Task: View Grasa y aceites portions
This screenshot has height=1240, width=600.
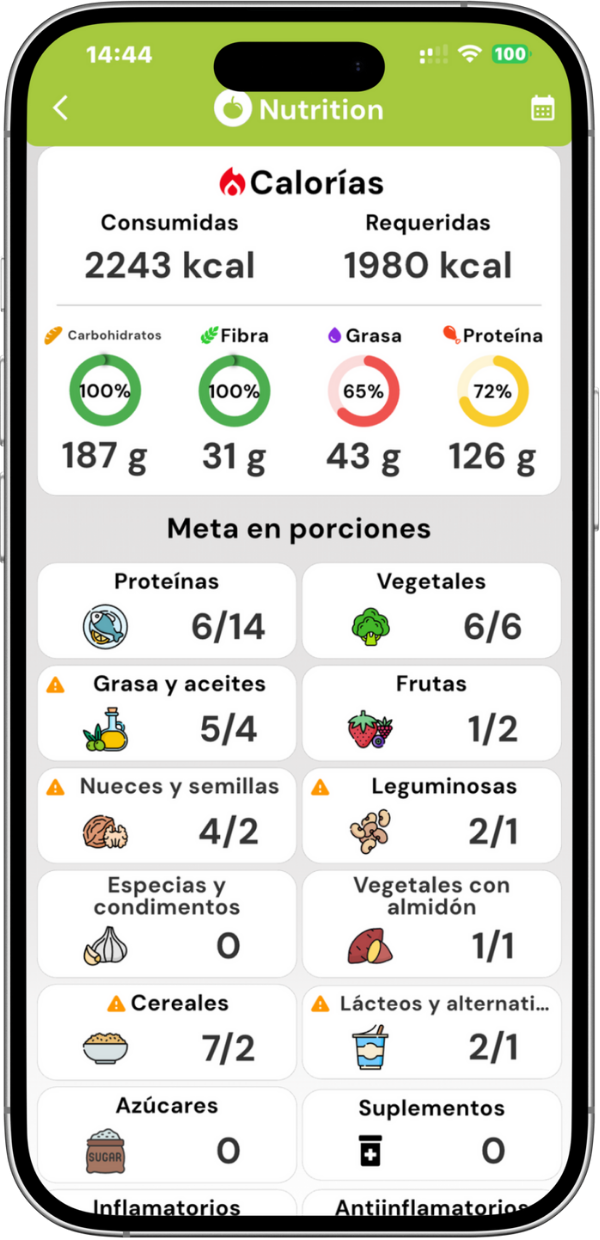Action: [x=167, y=712]
